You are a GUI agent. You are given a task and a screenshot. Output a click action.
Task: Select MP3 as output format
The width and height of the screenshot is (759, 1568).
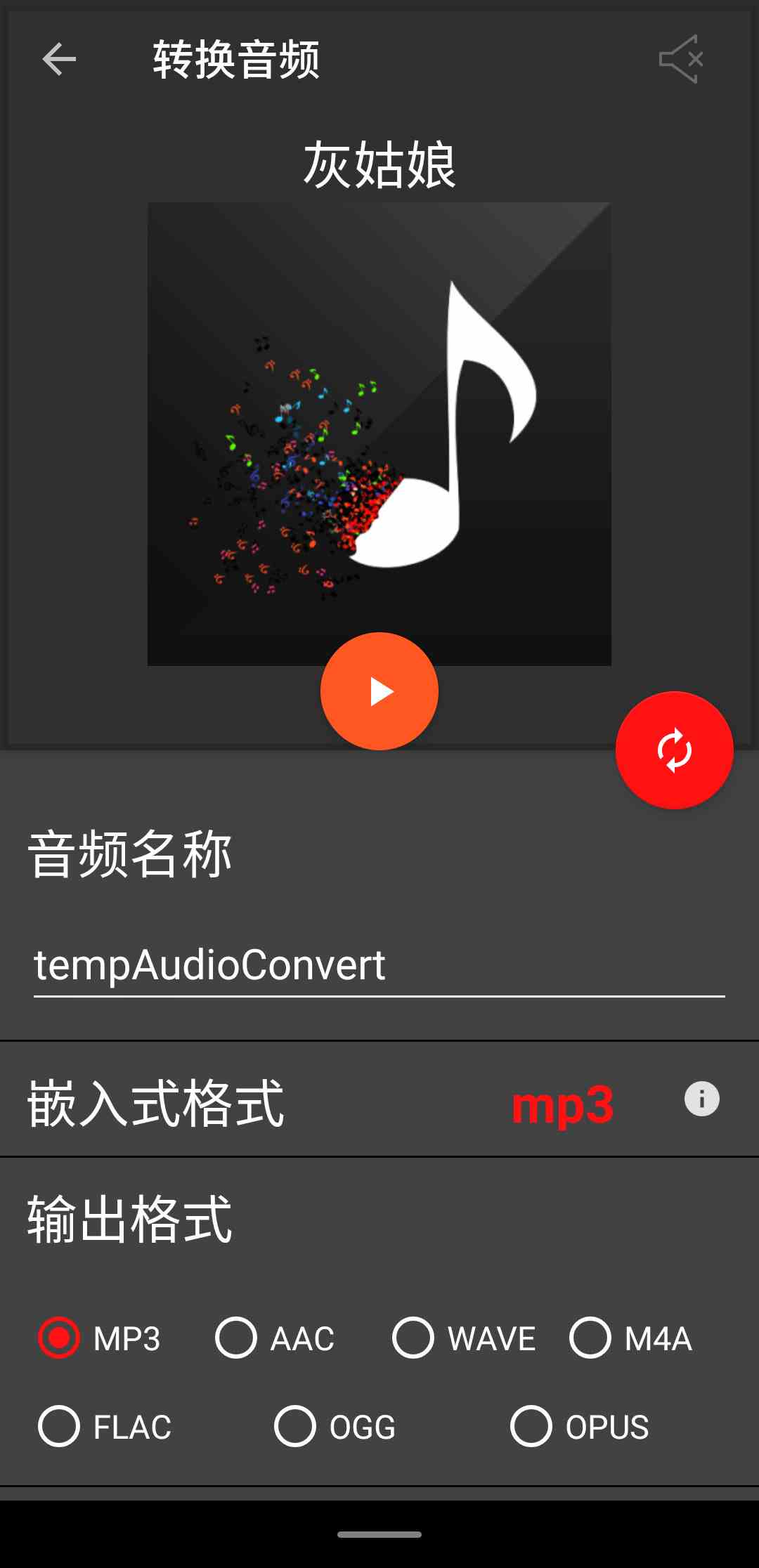pos(60,1338)
